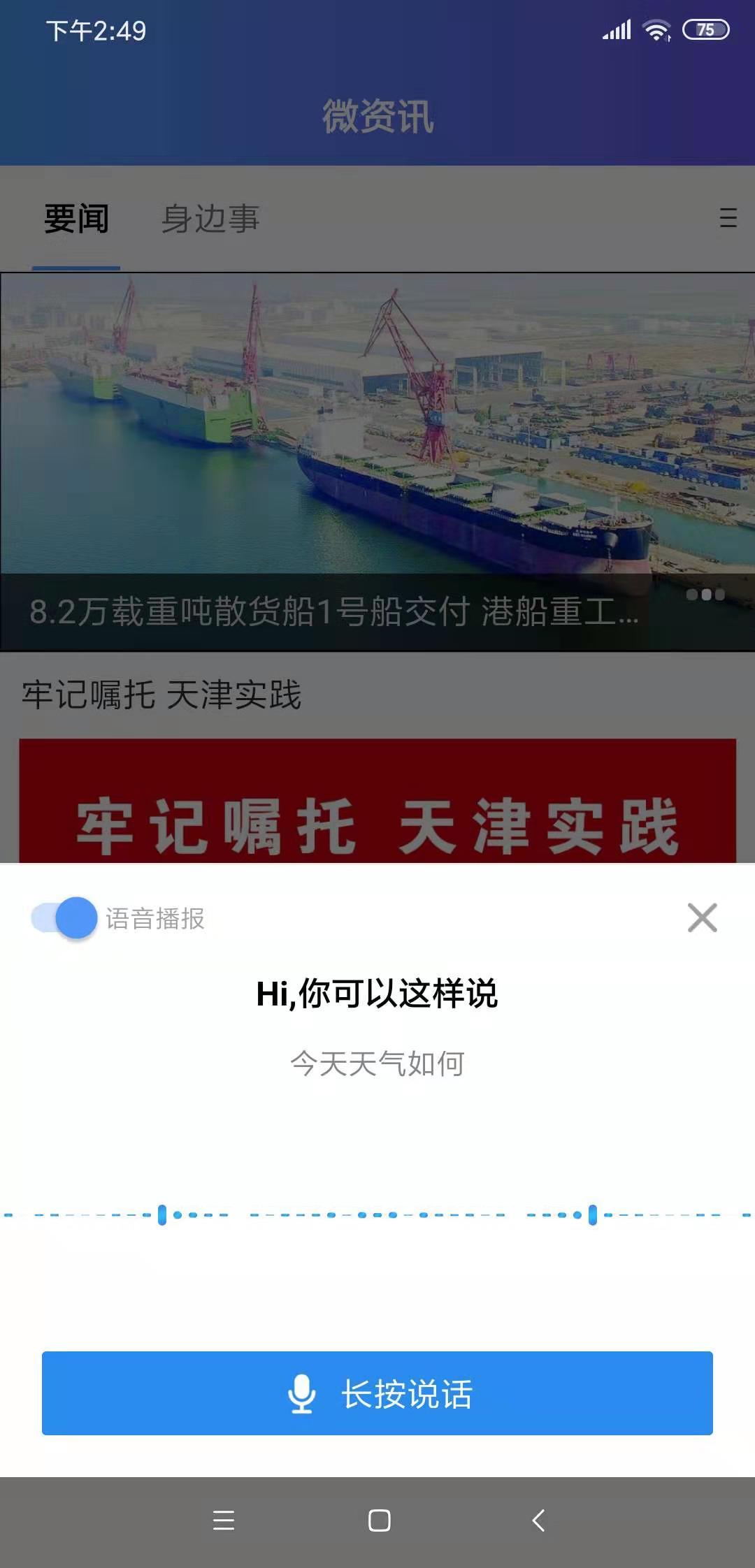755x1568 pixels.
Task: Switch to the 身边事 tab
Action: pyautogui.click(x=210, y=219)
